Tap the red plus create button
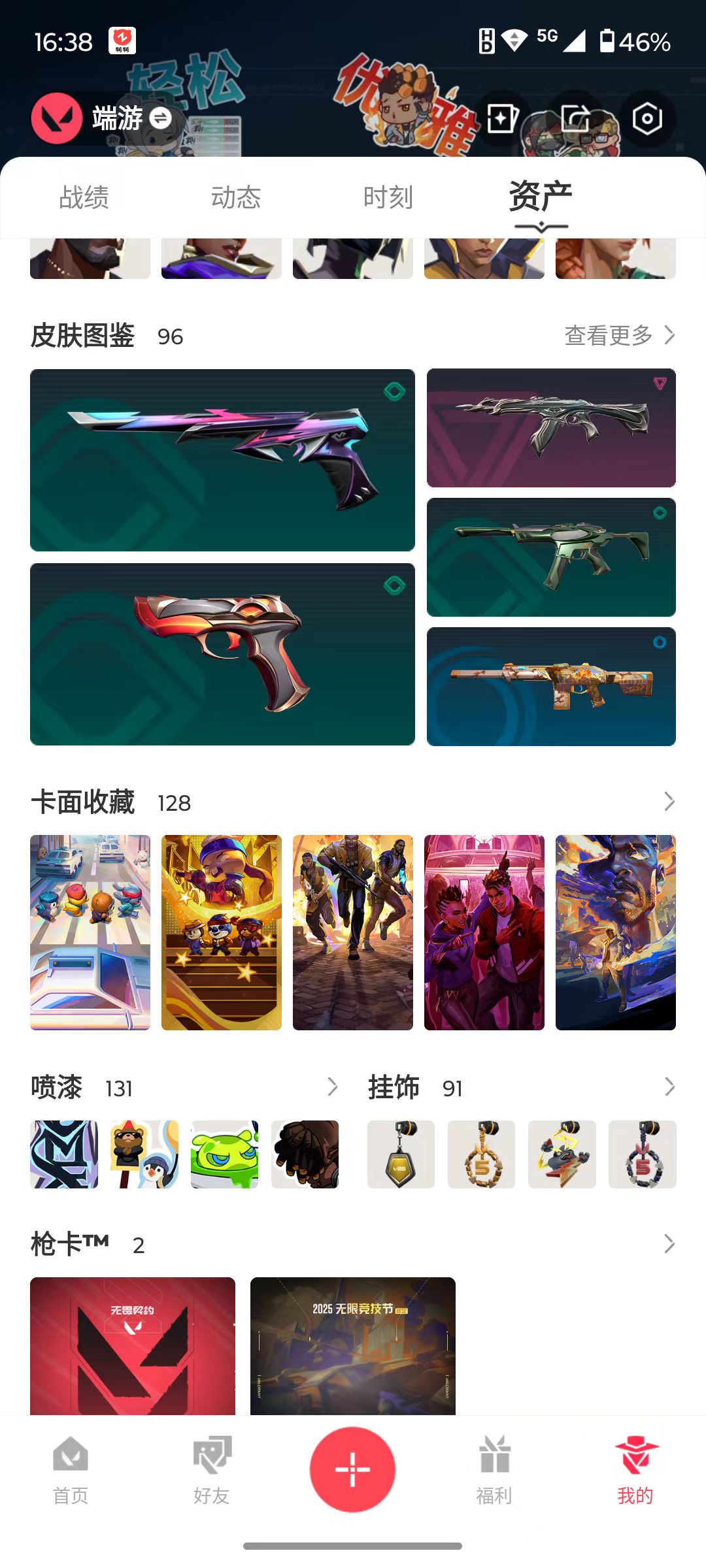 352,1469
